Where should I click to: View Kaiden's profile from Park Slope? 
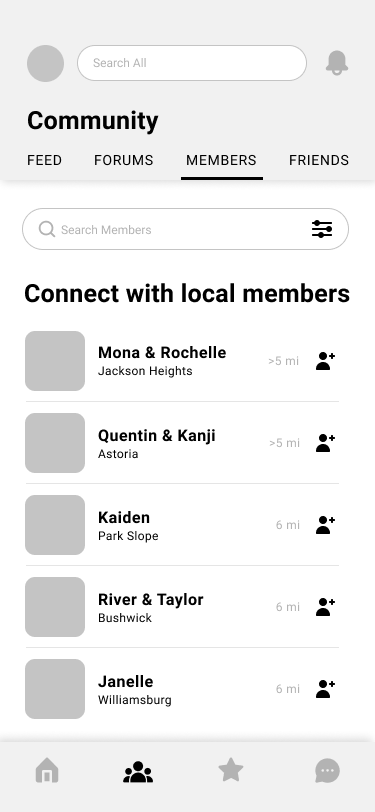tap(182, 525)
